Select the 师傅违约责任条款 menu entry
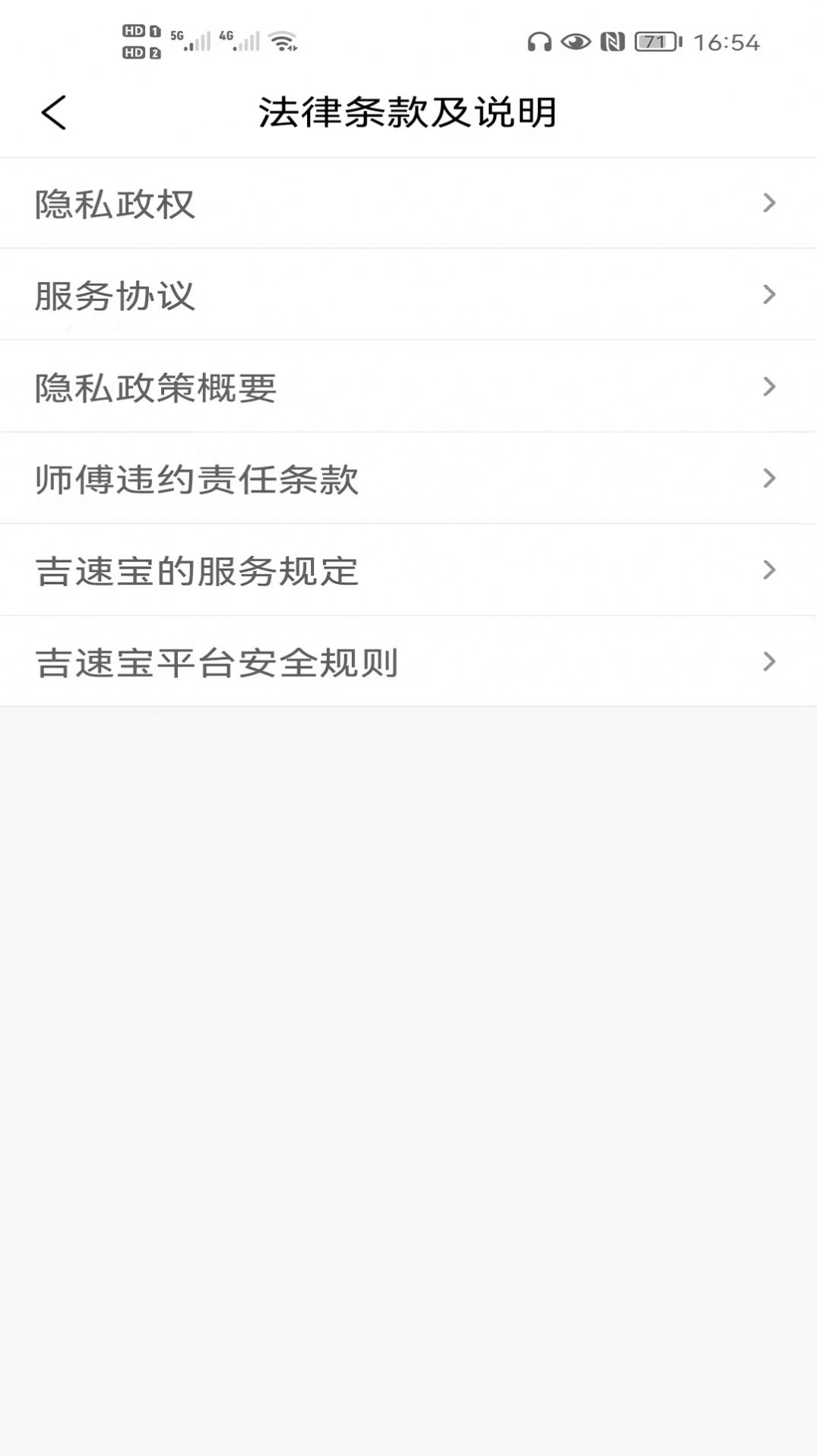The width and height of the screenshot is (817, 1456). [196, 478]
